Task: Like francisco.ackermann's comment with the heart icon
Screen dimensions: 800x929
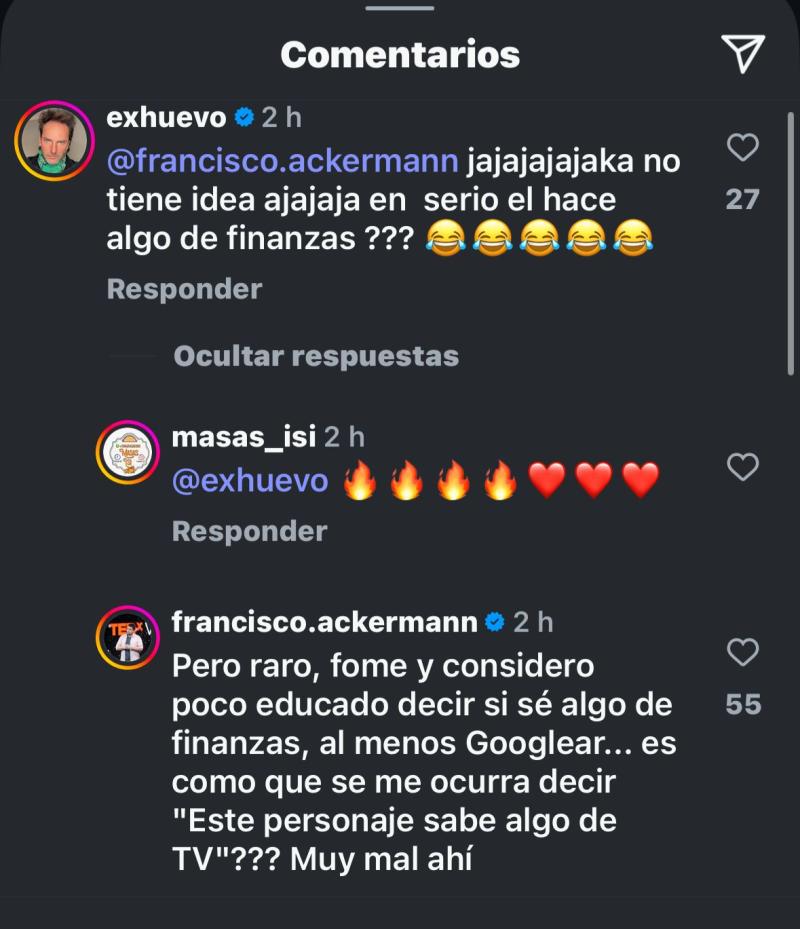Action: tap(743, 649)
